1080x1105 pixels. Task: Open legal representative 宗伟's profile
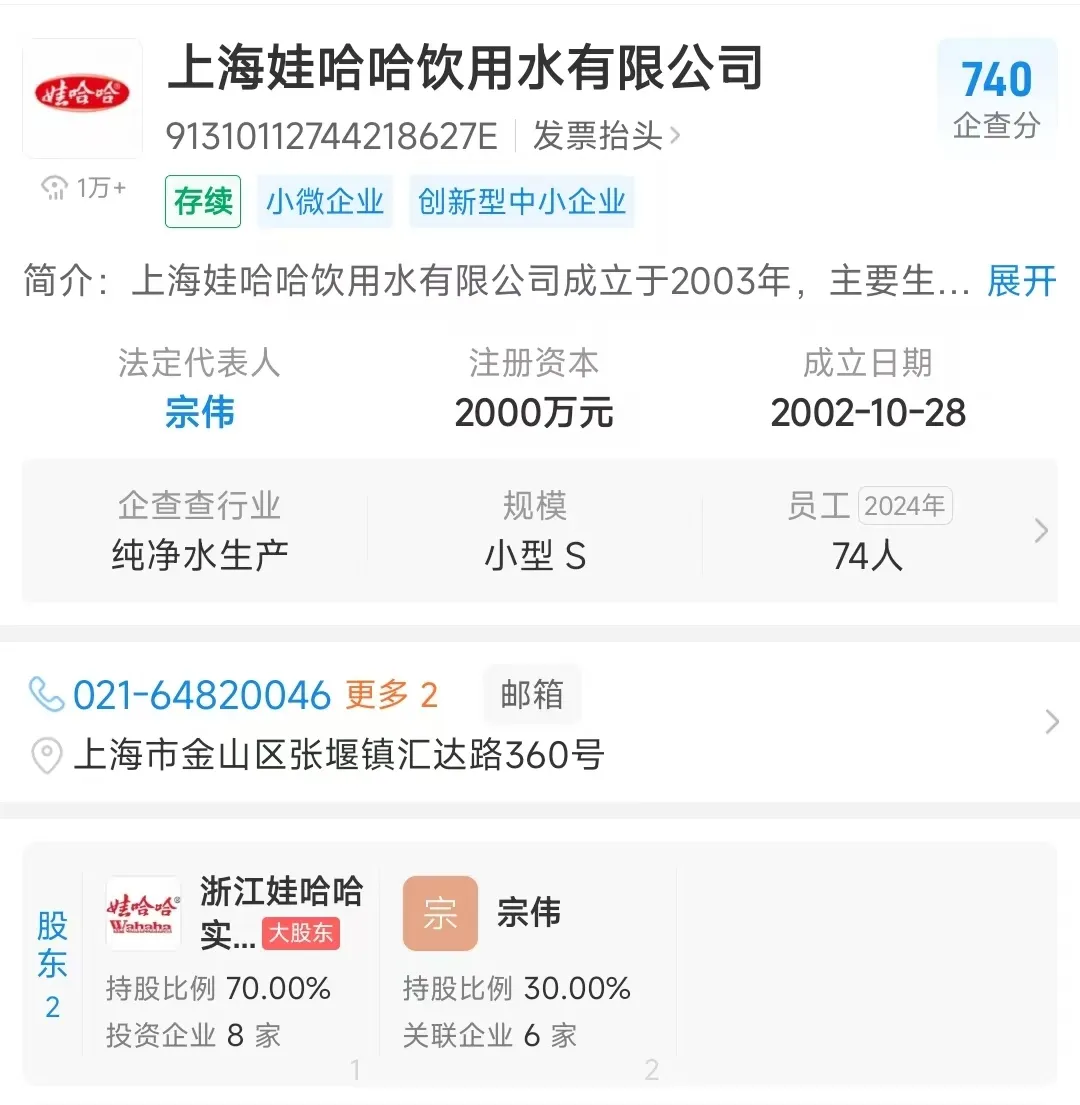tap(200, 412)
